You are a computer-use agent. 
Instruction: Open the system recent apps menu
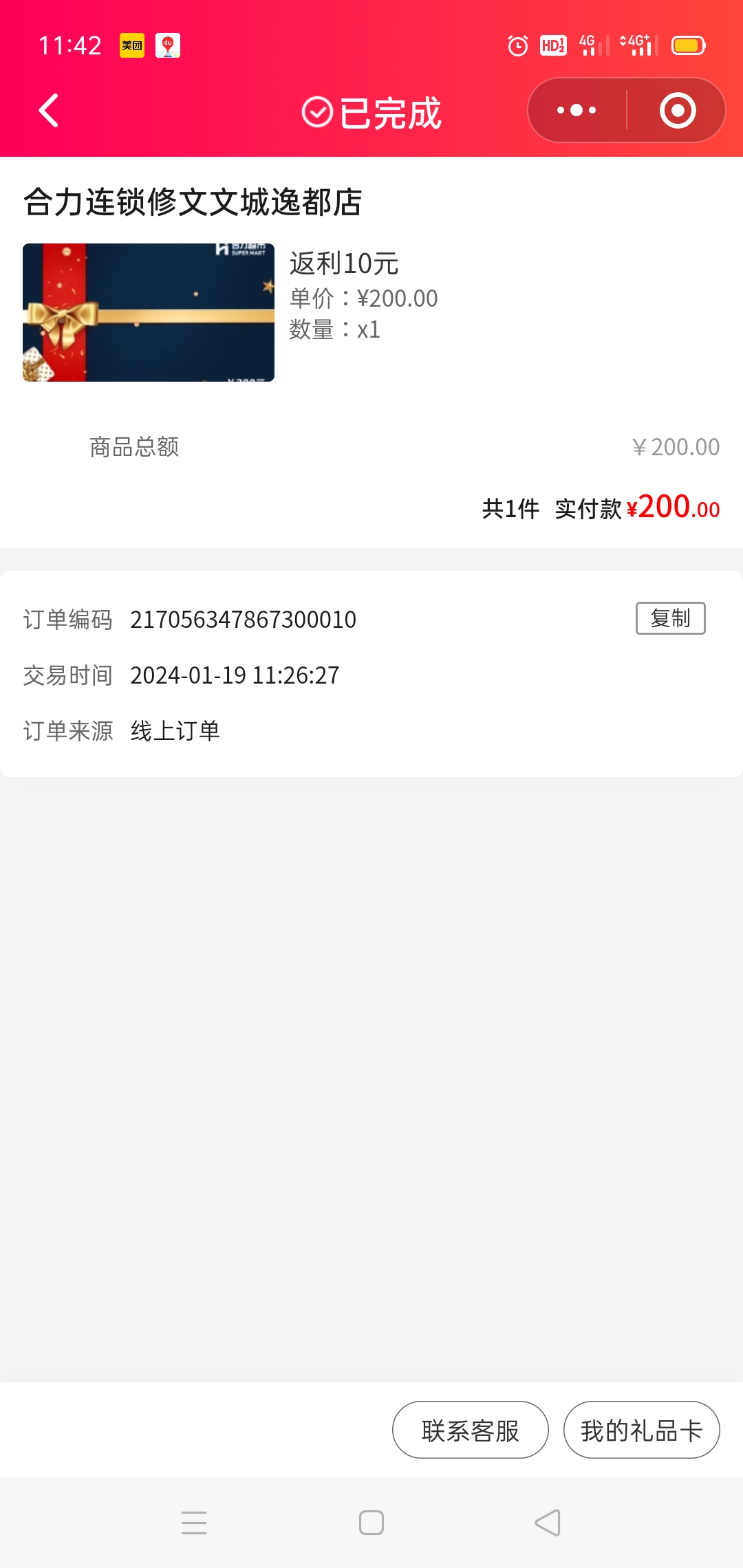[194, 1523]
